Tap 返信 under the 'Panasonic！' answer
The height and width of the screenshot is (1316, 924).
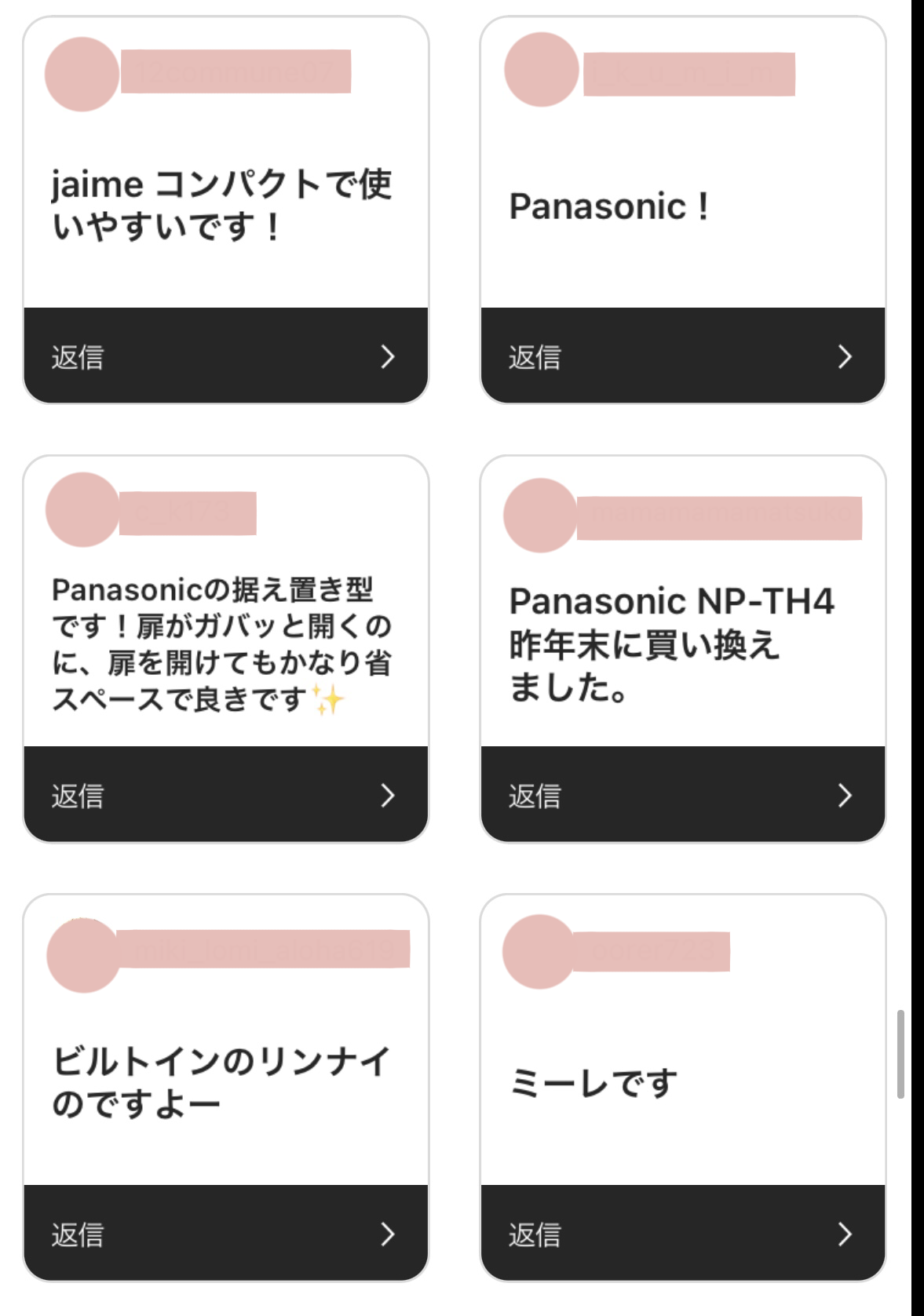[682, 356]
